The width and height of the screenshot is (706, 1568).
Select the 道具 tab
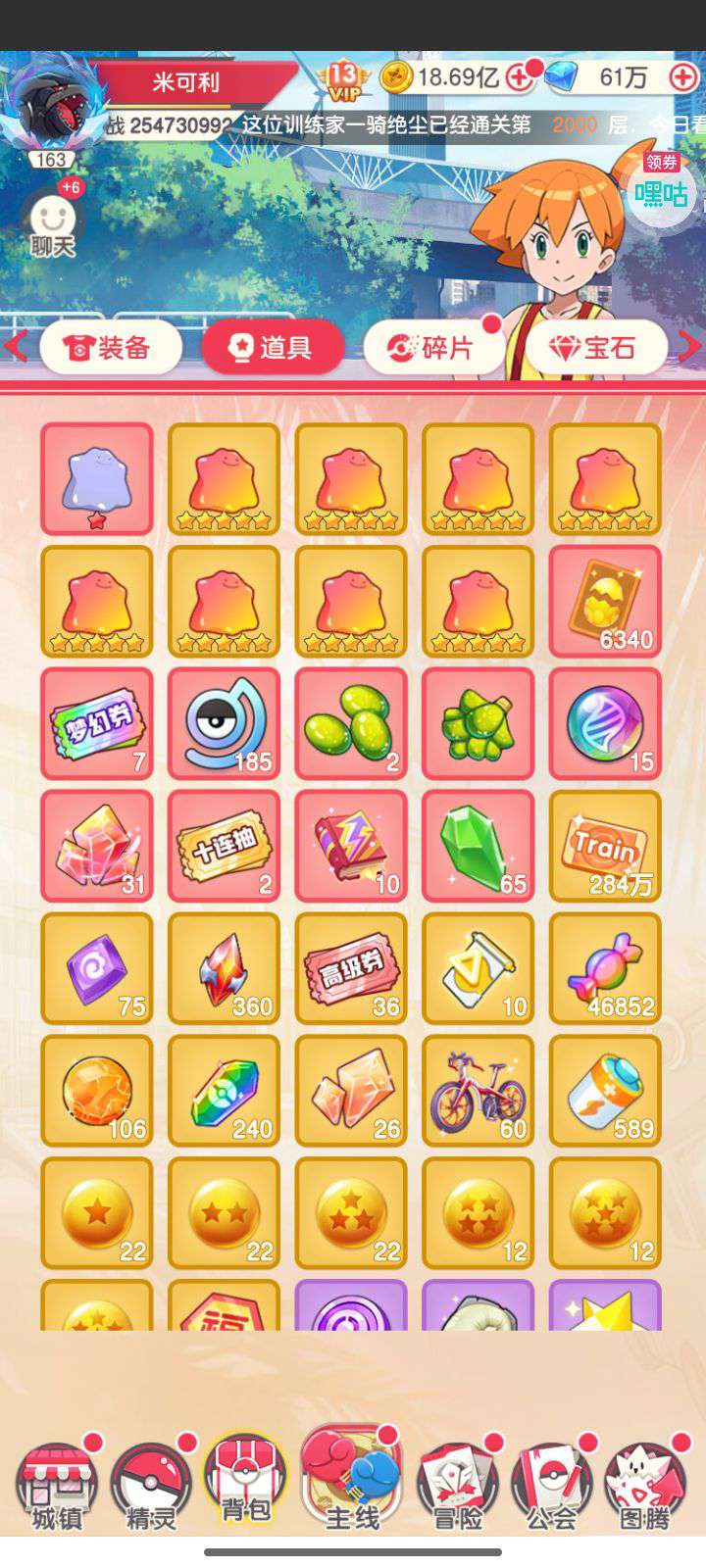[x=272, y=347]
